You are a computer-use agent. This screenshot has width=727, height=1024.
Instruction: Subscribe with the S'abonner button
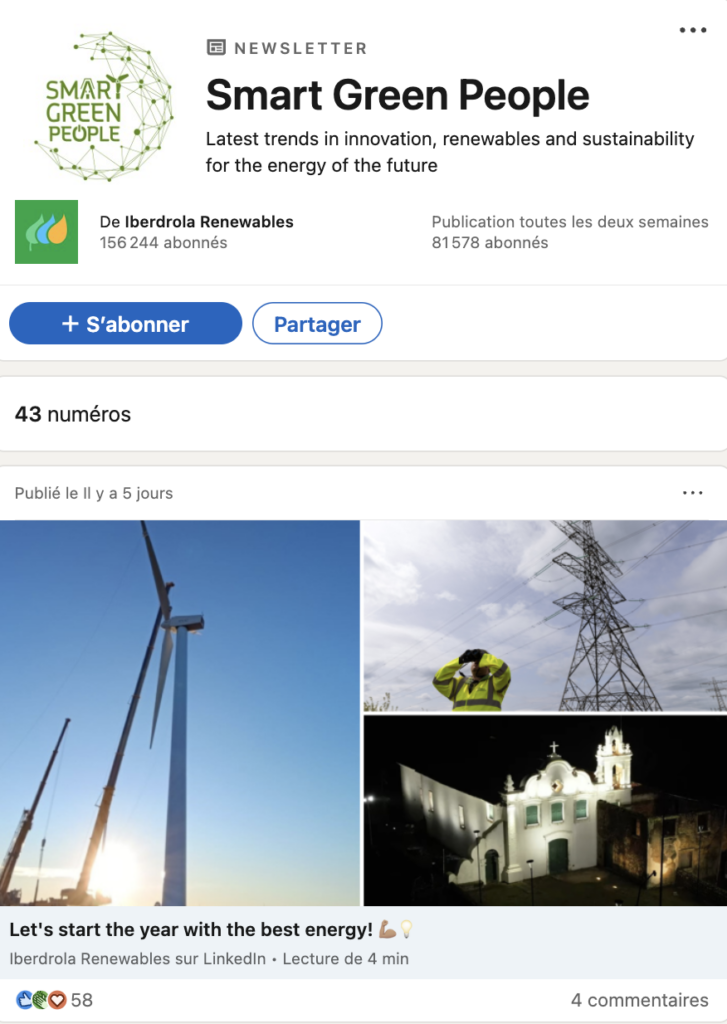(126, 324)
